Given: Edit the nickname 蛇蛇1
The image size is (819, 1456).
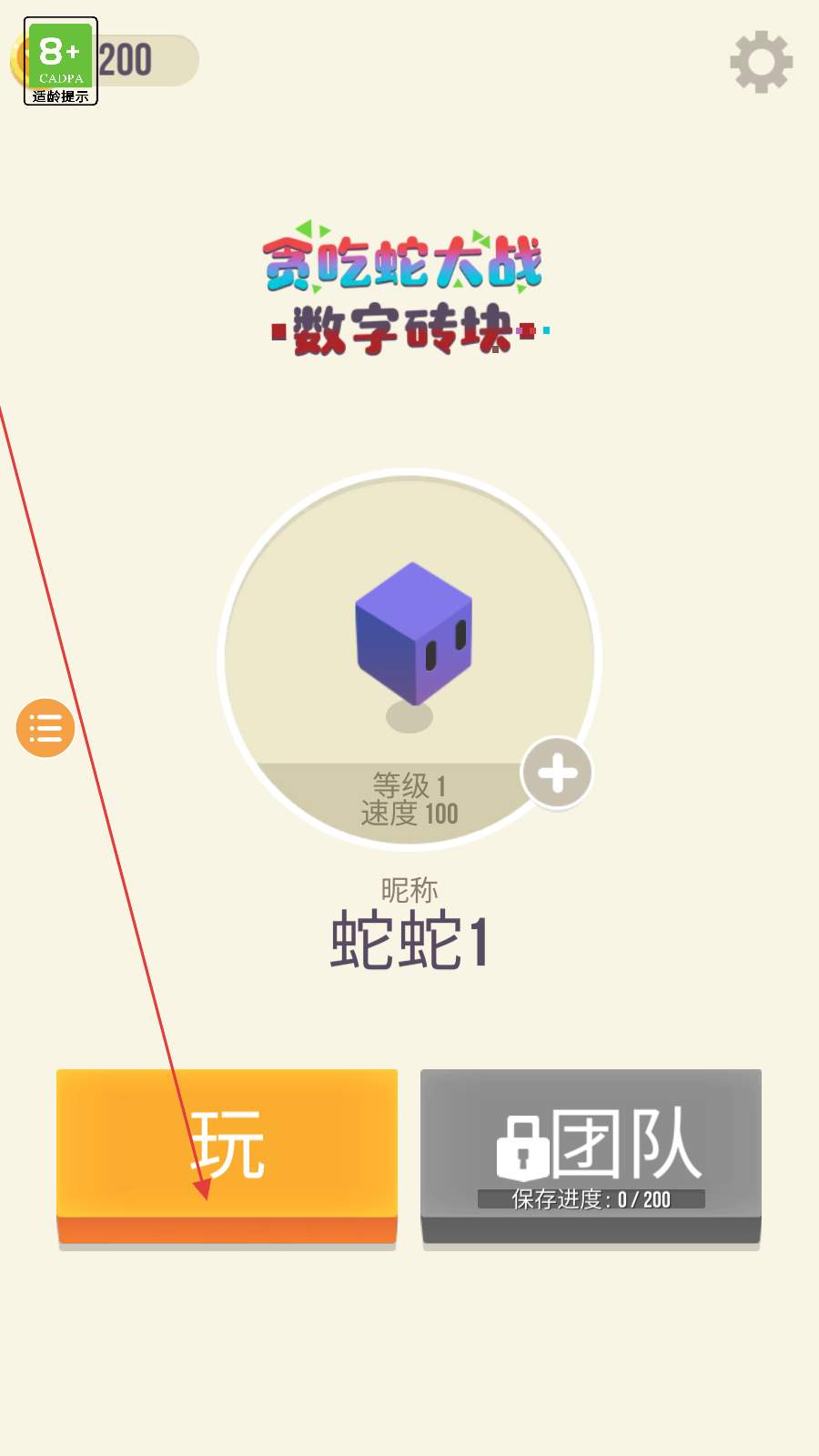Looking at the screenshot, I should 409,939.
